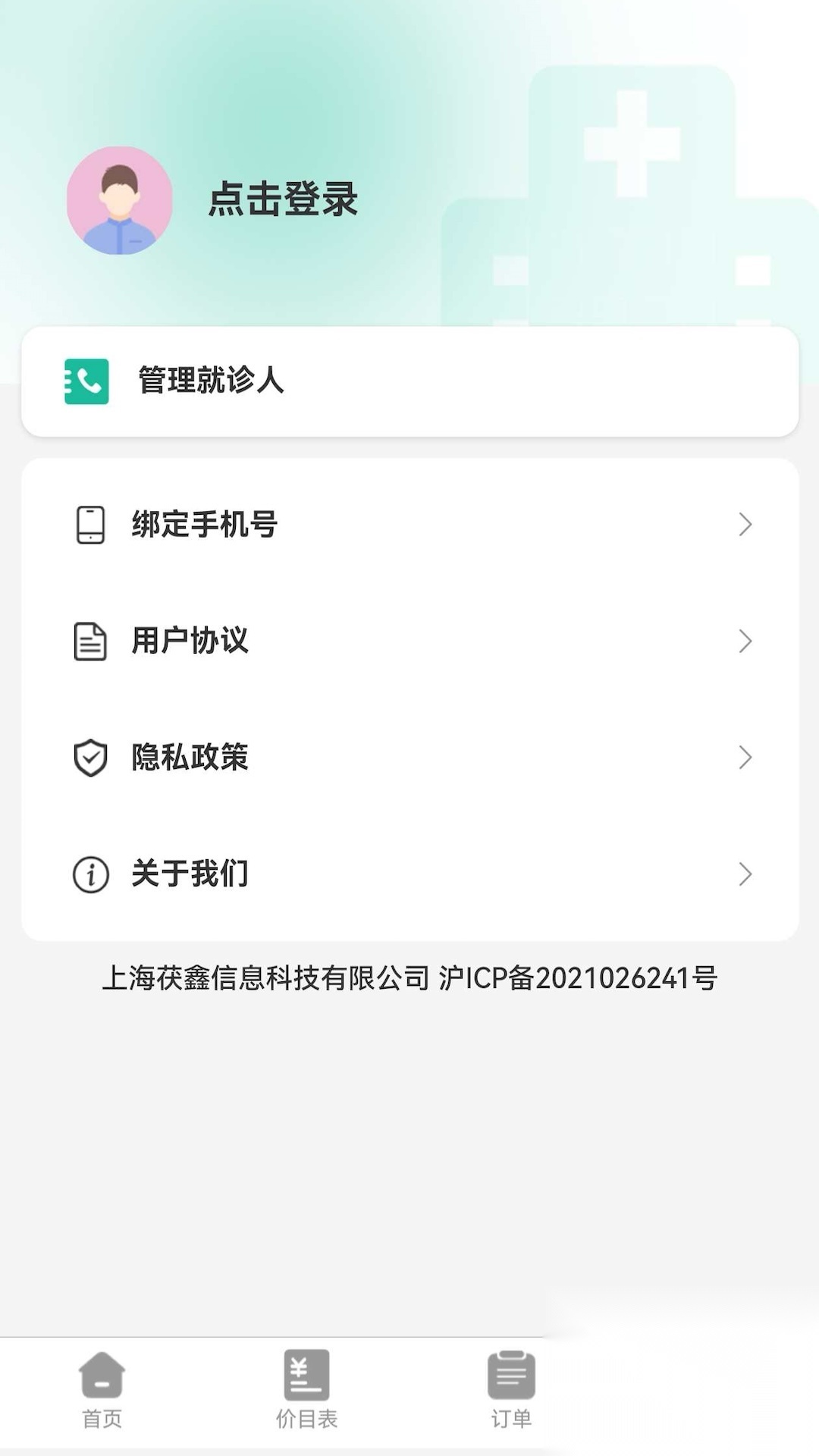This screenshot has width=819, height=1456.
Task: Select 上海茯鑫信息科技有限公司 company name
Action: 265,977
